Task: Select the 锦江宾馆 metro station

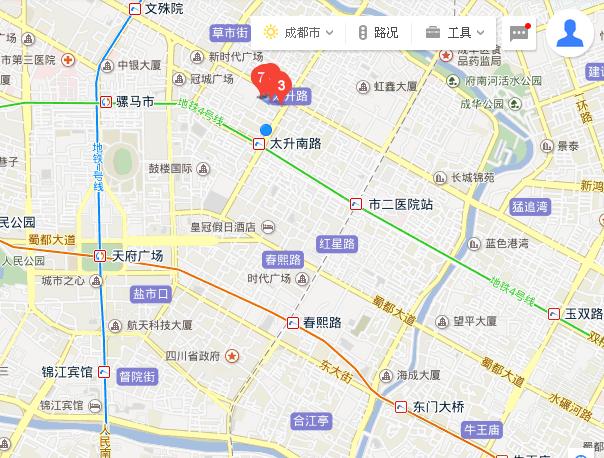Action: tap(104, 372)
